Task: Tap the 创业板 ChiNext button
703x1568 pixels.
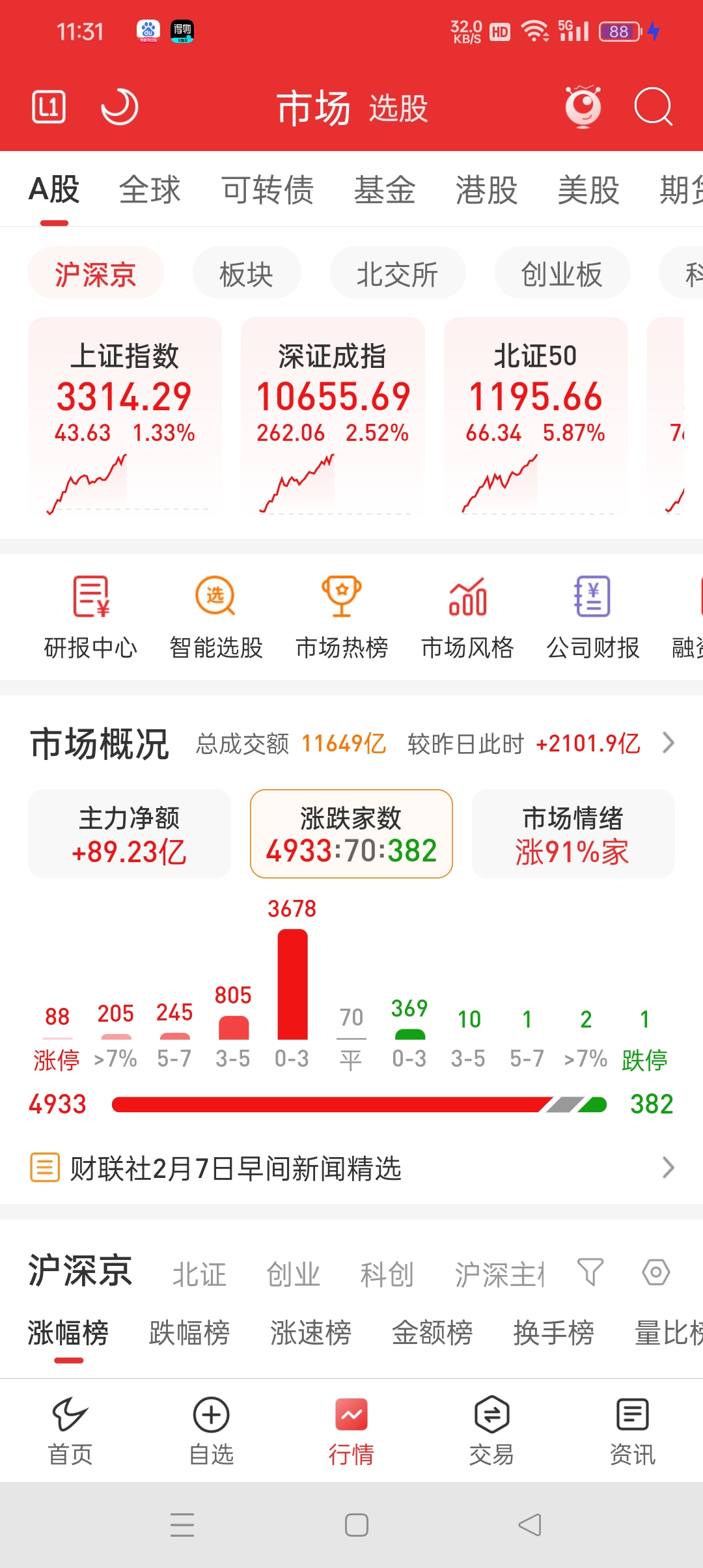Action: pyautogui.click(x=562, y=273)
